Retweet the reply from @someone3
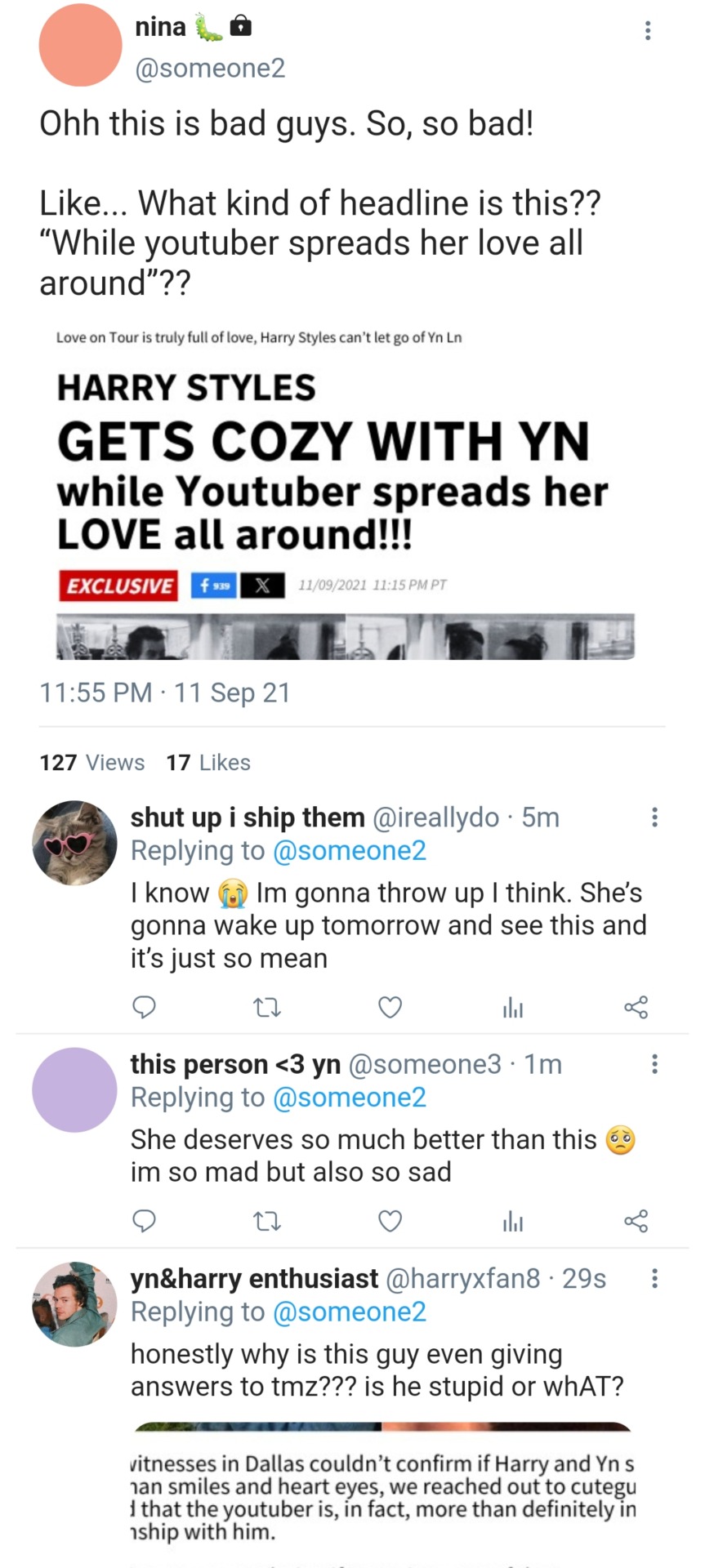Viewport: 705px width, 1568px height. [267, 1222]
